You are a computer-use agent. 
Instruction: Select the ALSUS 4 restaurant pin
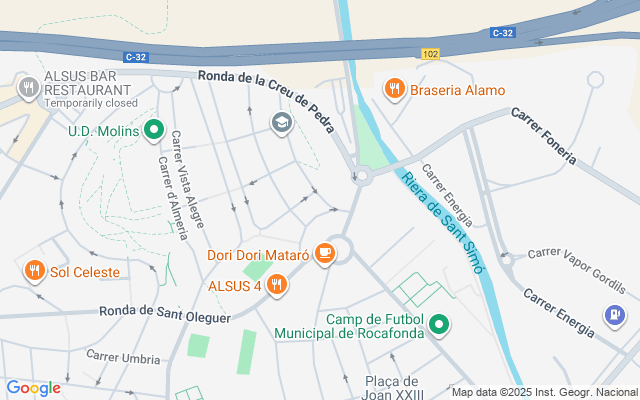(x=278, y=286)
